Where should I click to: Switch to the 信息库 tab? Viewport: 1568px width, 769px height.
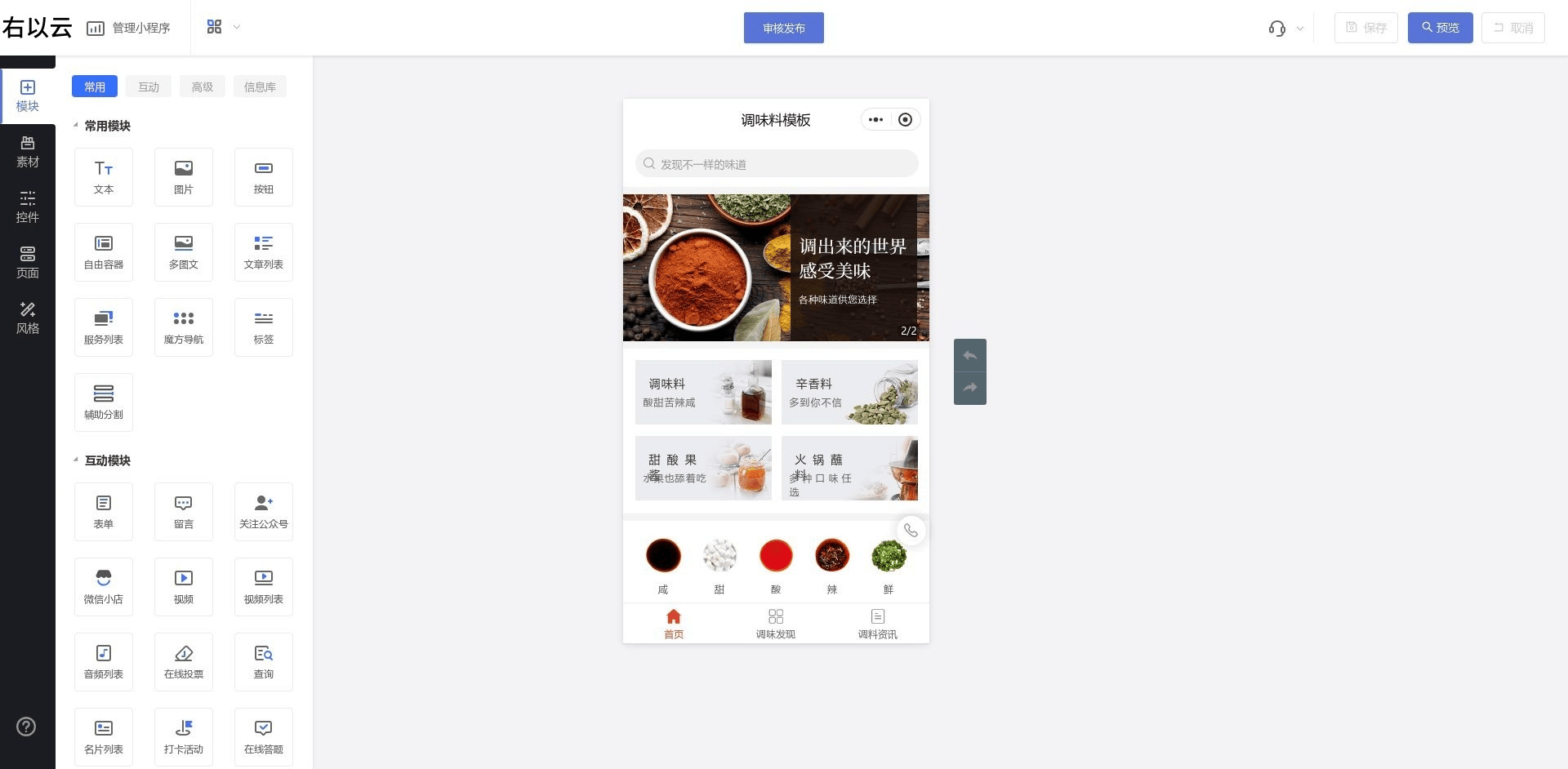tap(260, 87)
